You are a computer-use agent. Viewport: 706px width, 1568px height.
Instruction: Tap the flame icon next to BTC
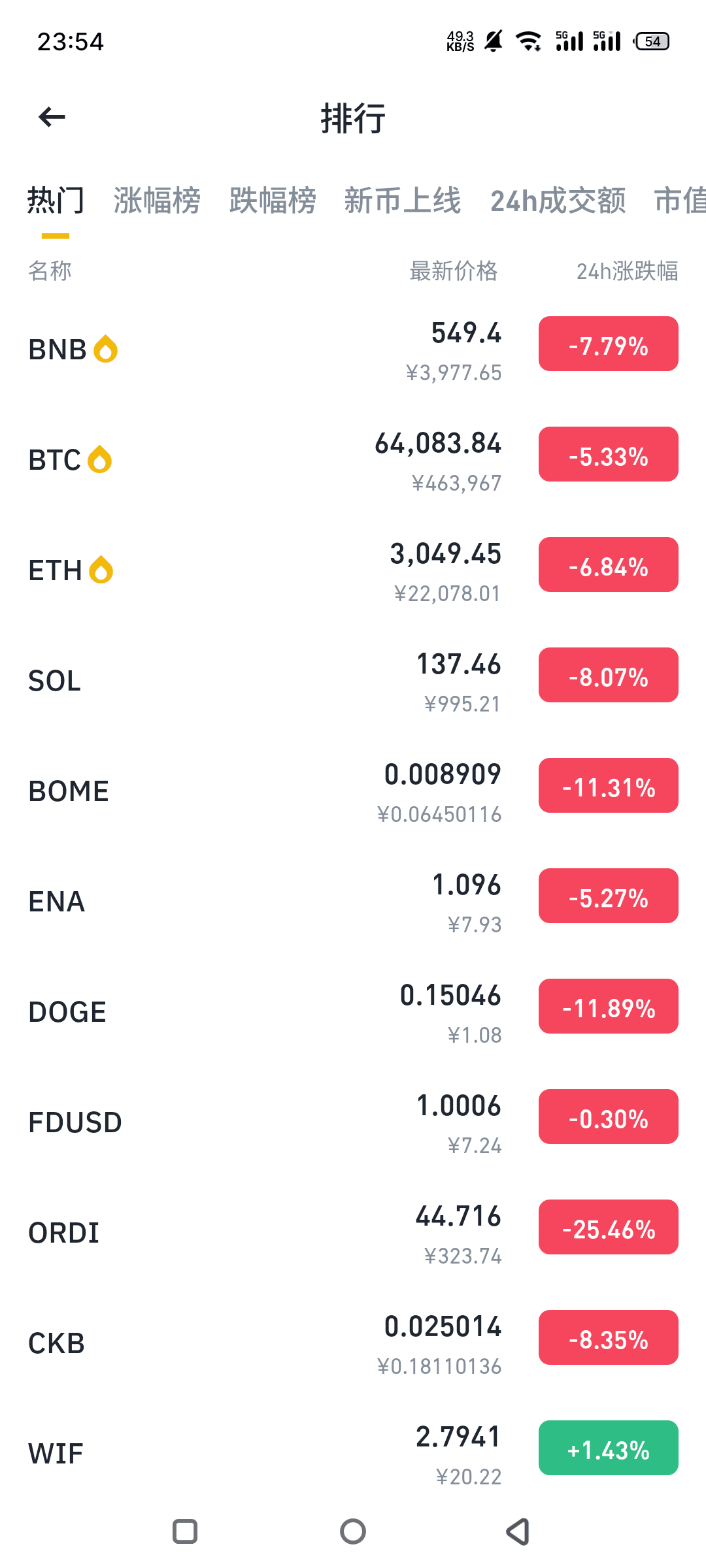(99, 459)
